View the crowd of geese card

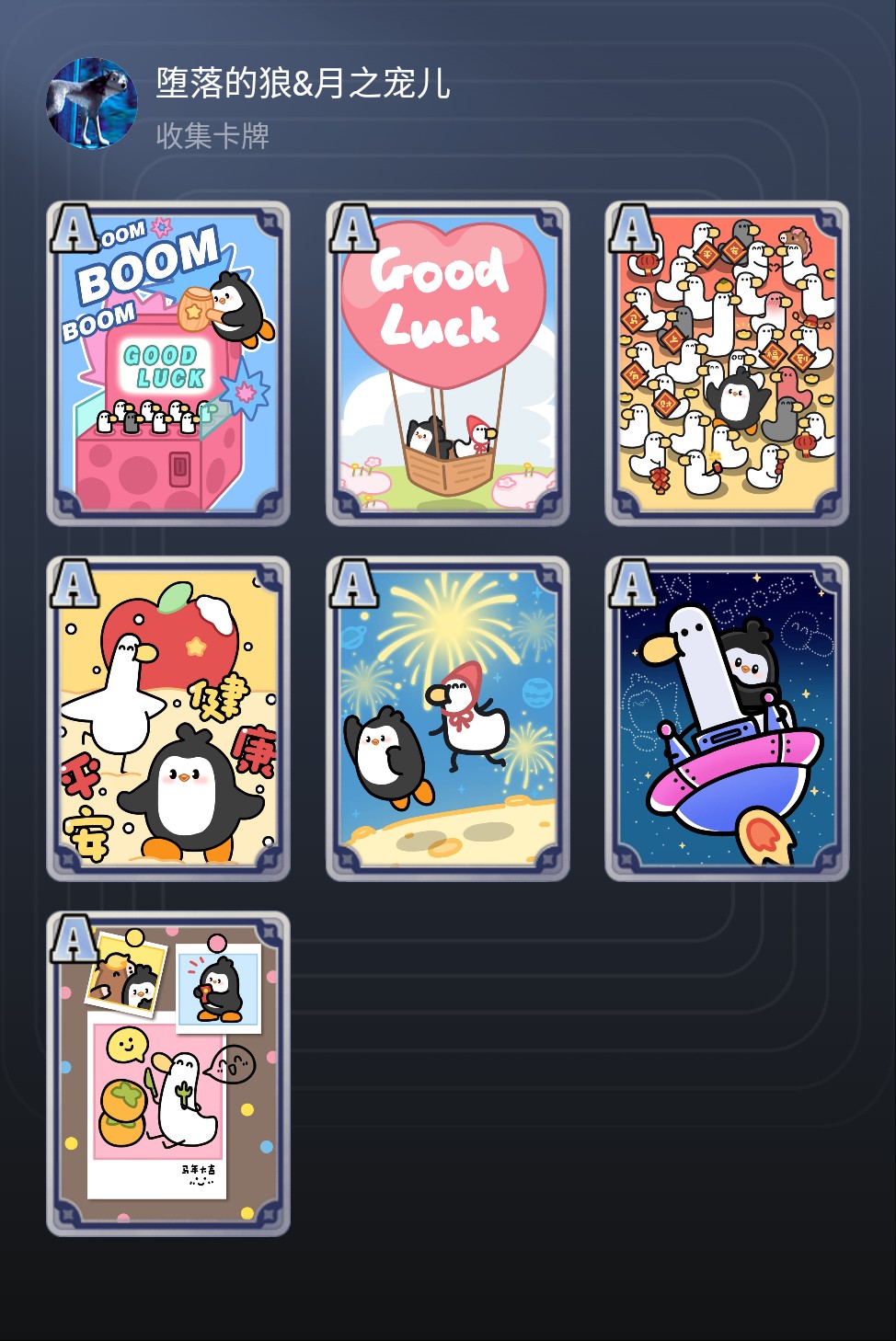pyautogui.click(x=727, y=363)
